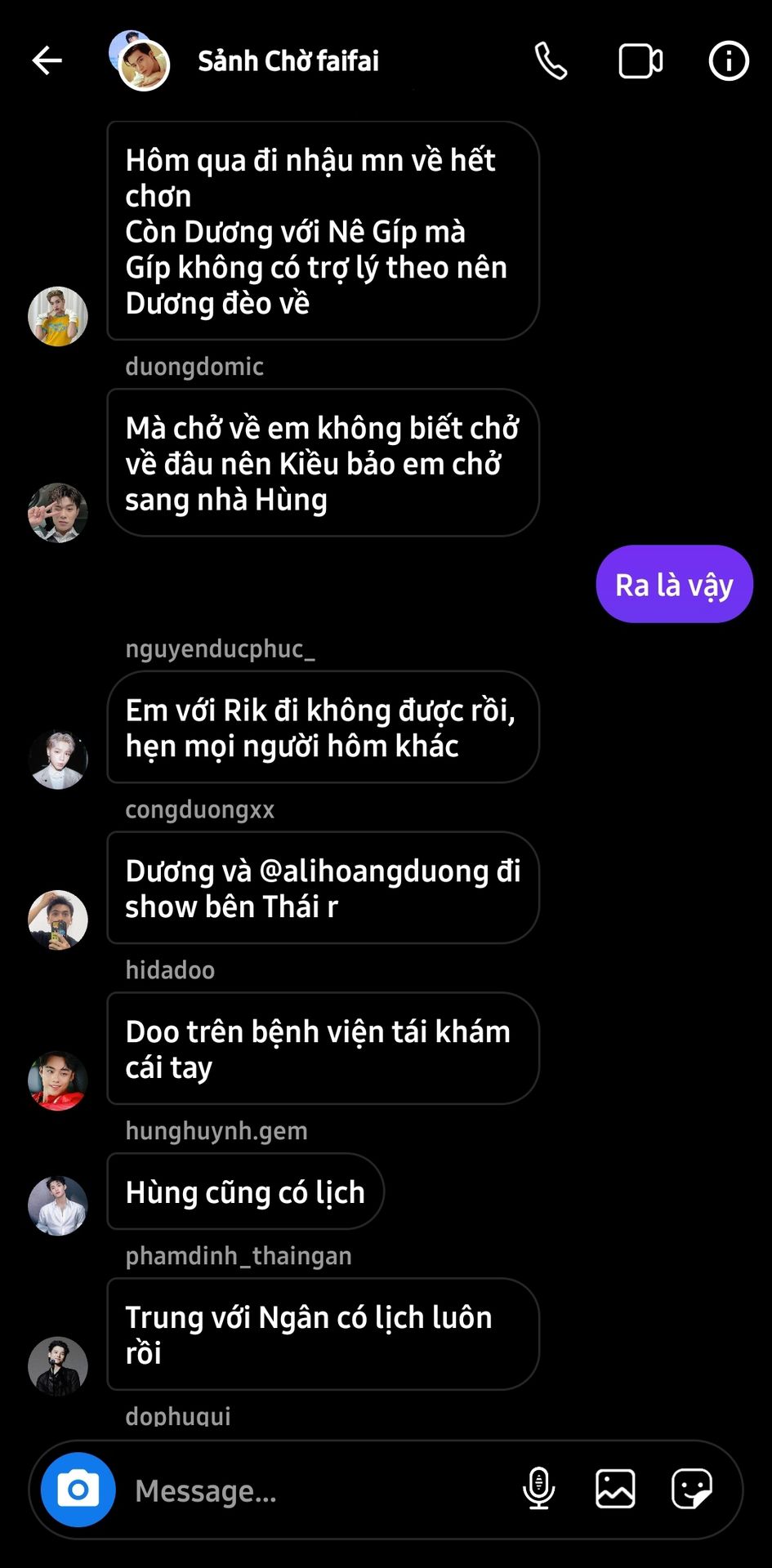Start a voice call
The height and width of the screenshot is (1568, 772).
(551, 60)
